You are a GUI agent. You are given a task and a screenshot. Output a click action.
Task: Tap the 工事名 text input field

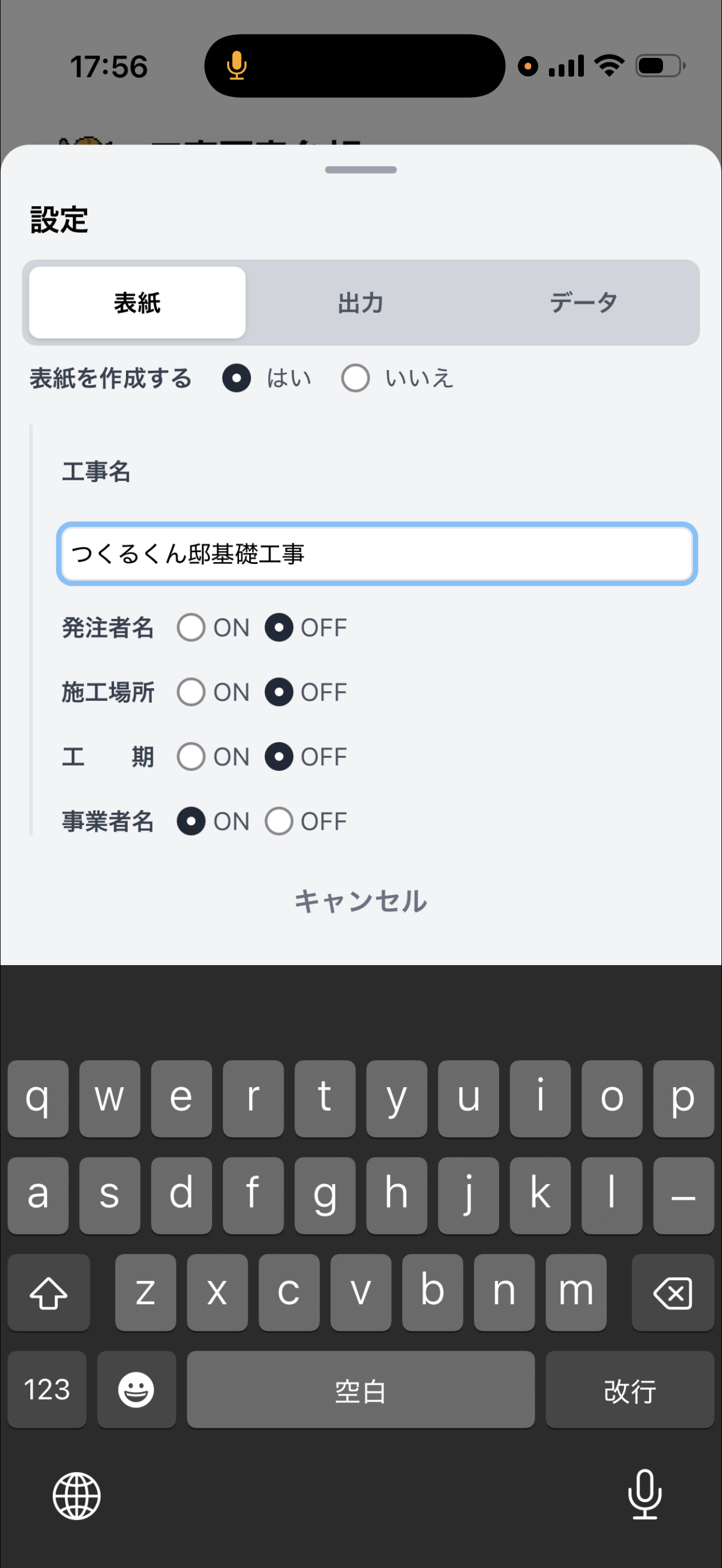(375, 554)
